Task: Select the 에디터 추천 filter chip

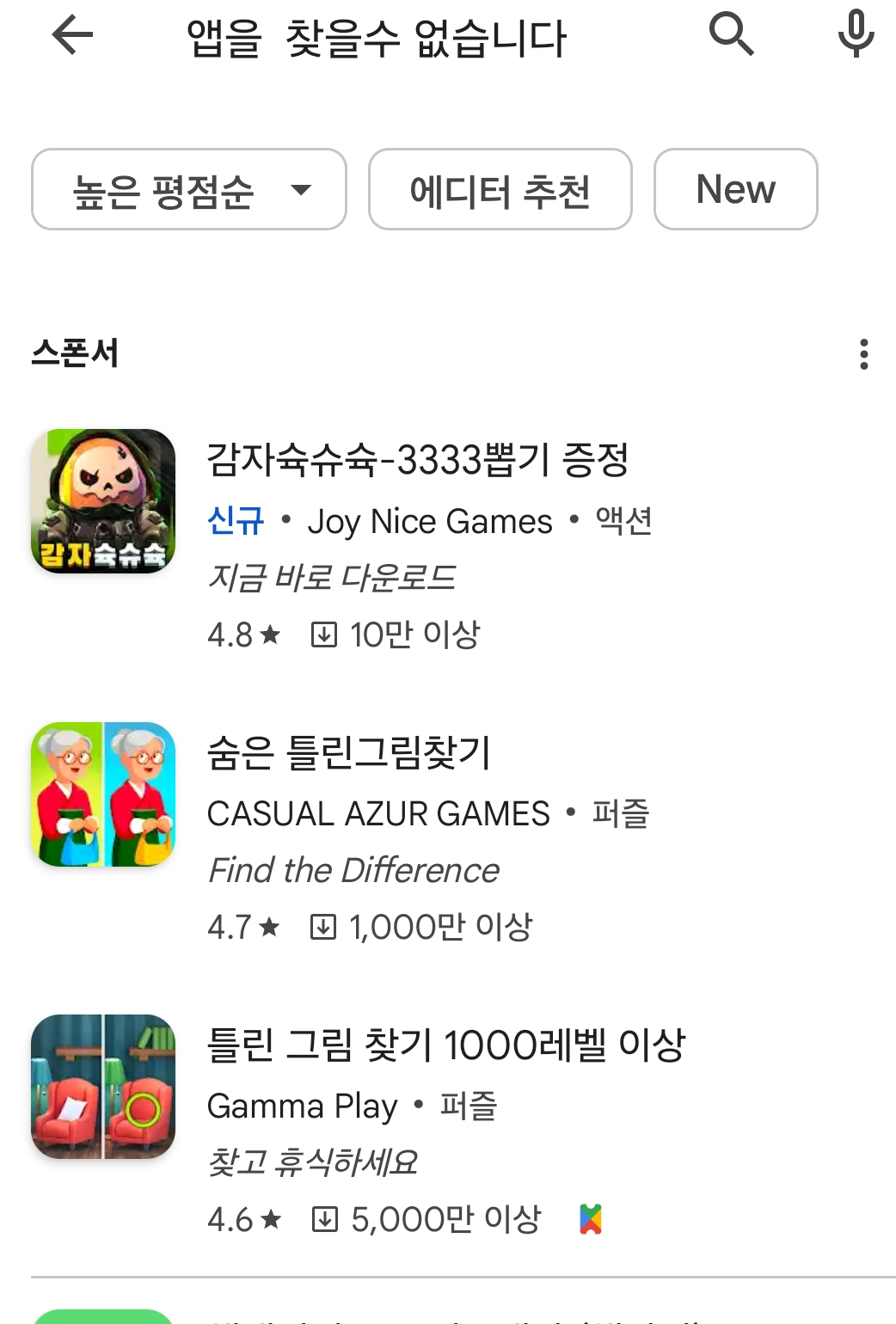Action: (x=500, y=189)
